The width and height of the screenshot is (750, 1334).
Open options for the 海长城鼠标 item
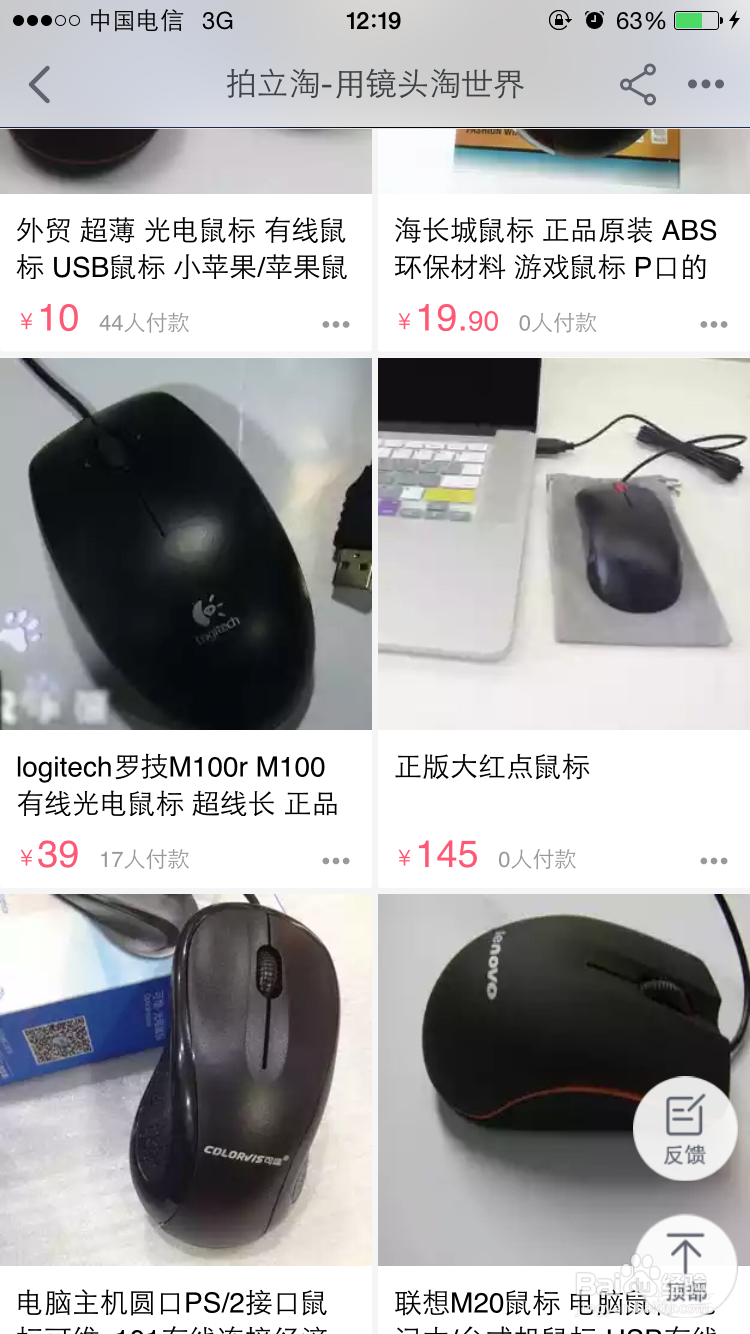(713, 323)
